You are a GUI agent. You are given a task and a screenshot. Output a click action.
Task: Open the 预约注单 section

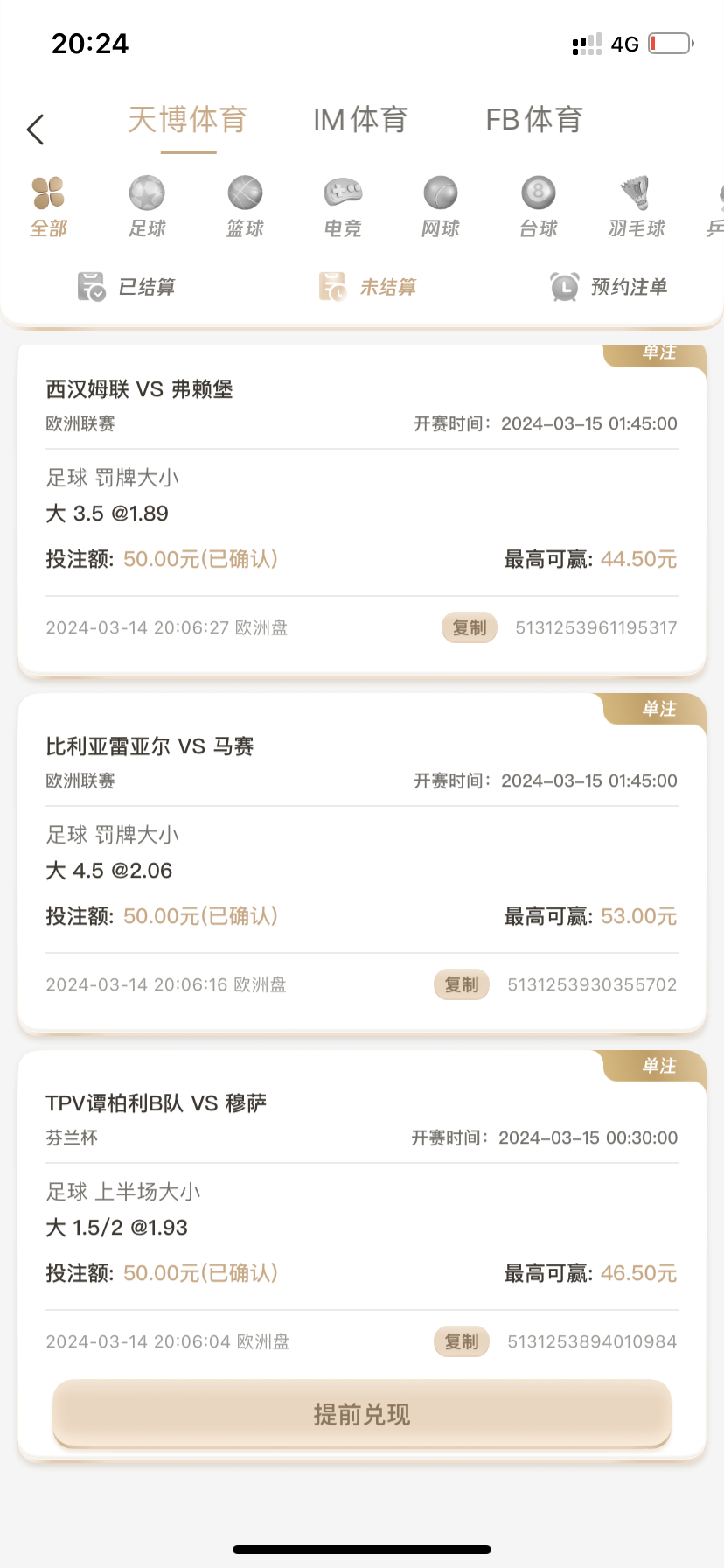[x=609, y=287]
